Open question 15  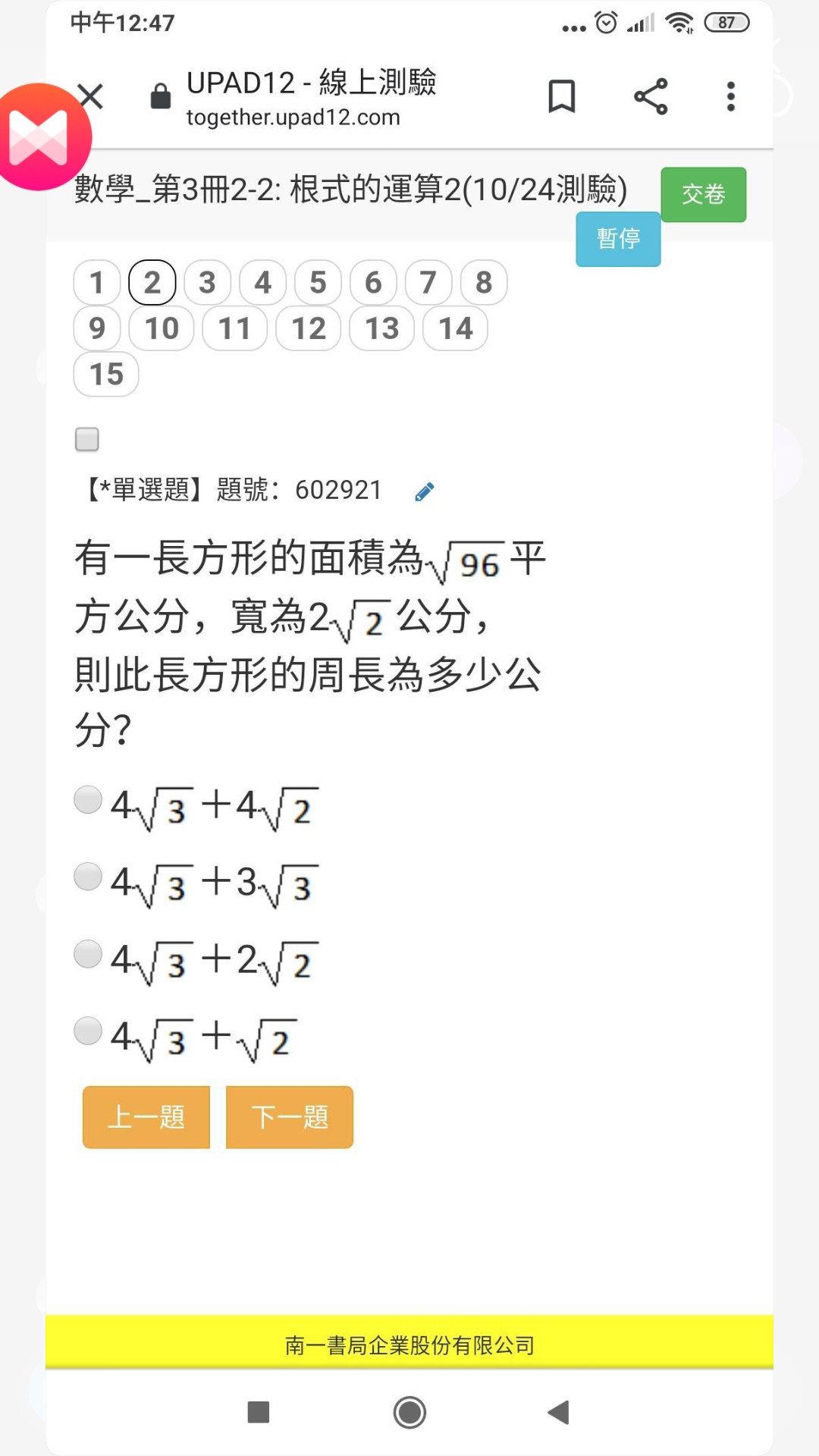click(x=106, y=374)
